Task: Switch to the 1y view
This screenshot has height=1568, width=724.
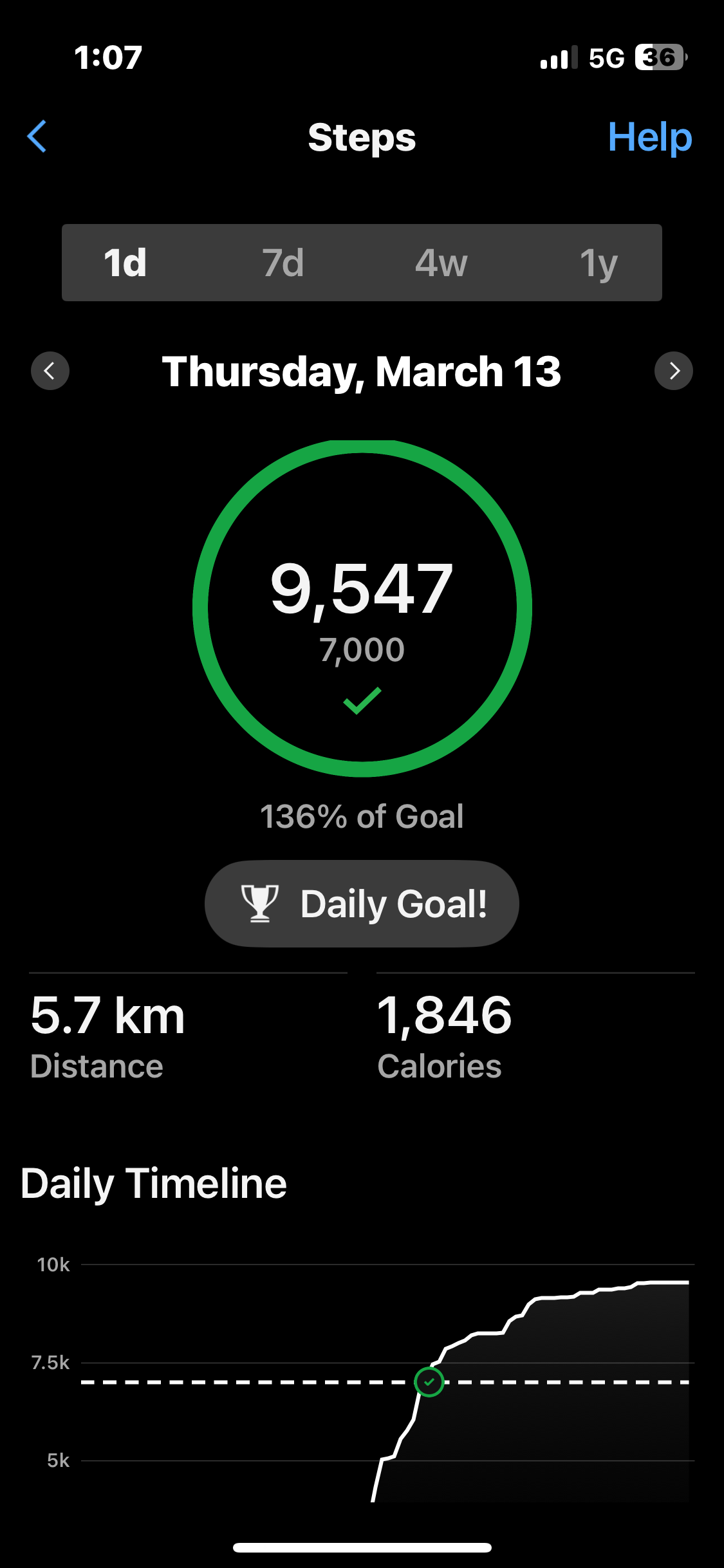Action: point(599,263)
